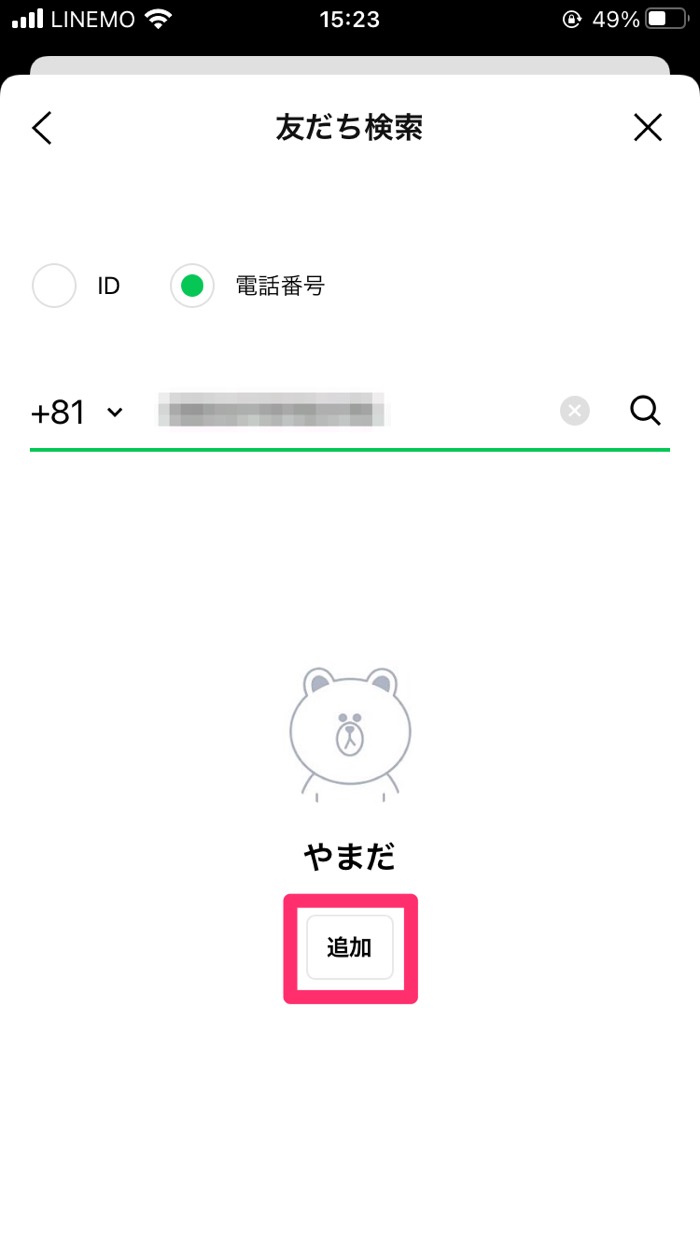Image resolution: width=700 pixels, height=1245 pixels.
Task: Run search with the magnifier icon
Action: (x=645, y=410)
